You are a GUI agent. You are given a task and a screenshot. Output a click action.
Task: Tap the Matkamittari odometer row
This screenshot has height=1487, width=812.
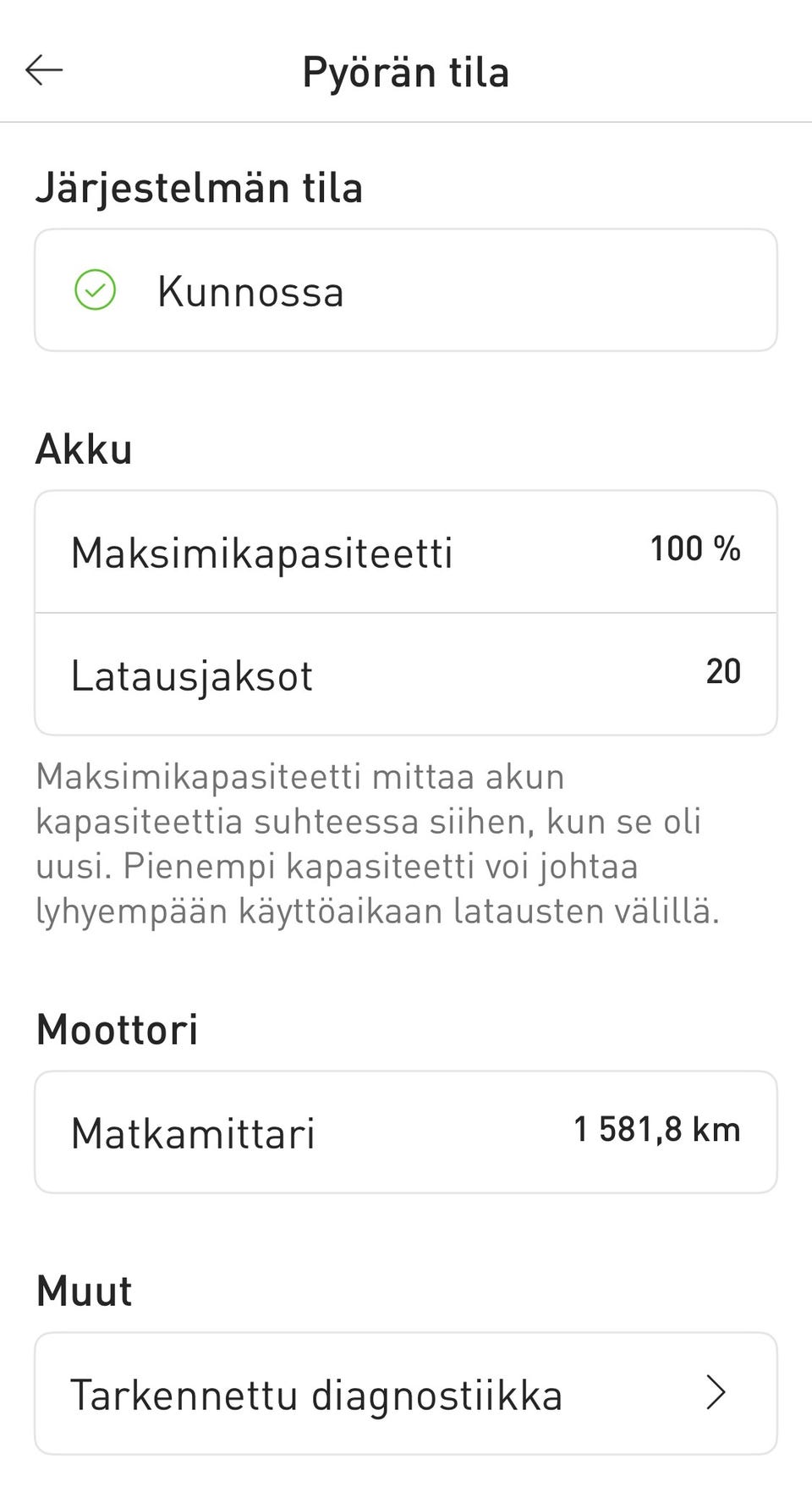[404, 1132]
